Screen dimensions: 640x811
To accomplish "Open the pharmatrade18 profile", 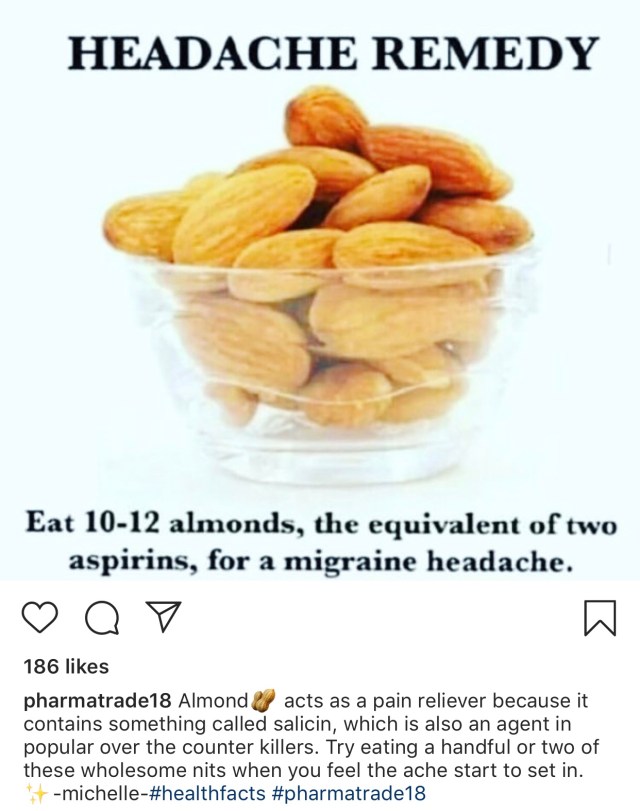I will coord(98,699).
